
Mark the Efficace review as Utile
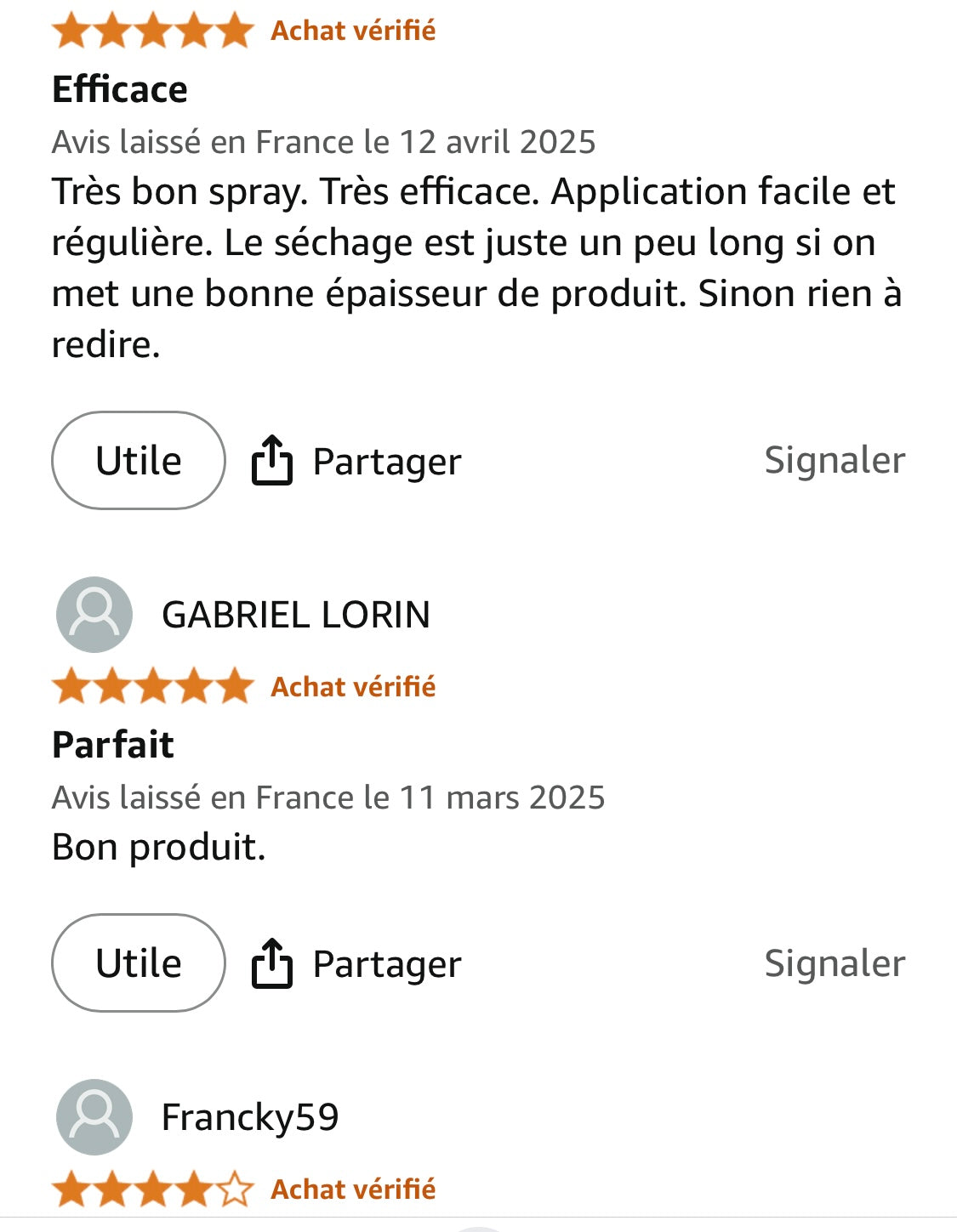[139, 461]
